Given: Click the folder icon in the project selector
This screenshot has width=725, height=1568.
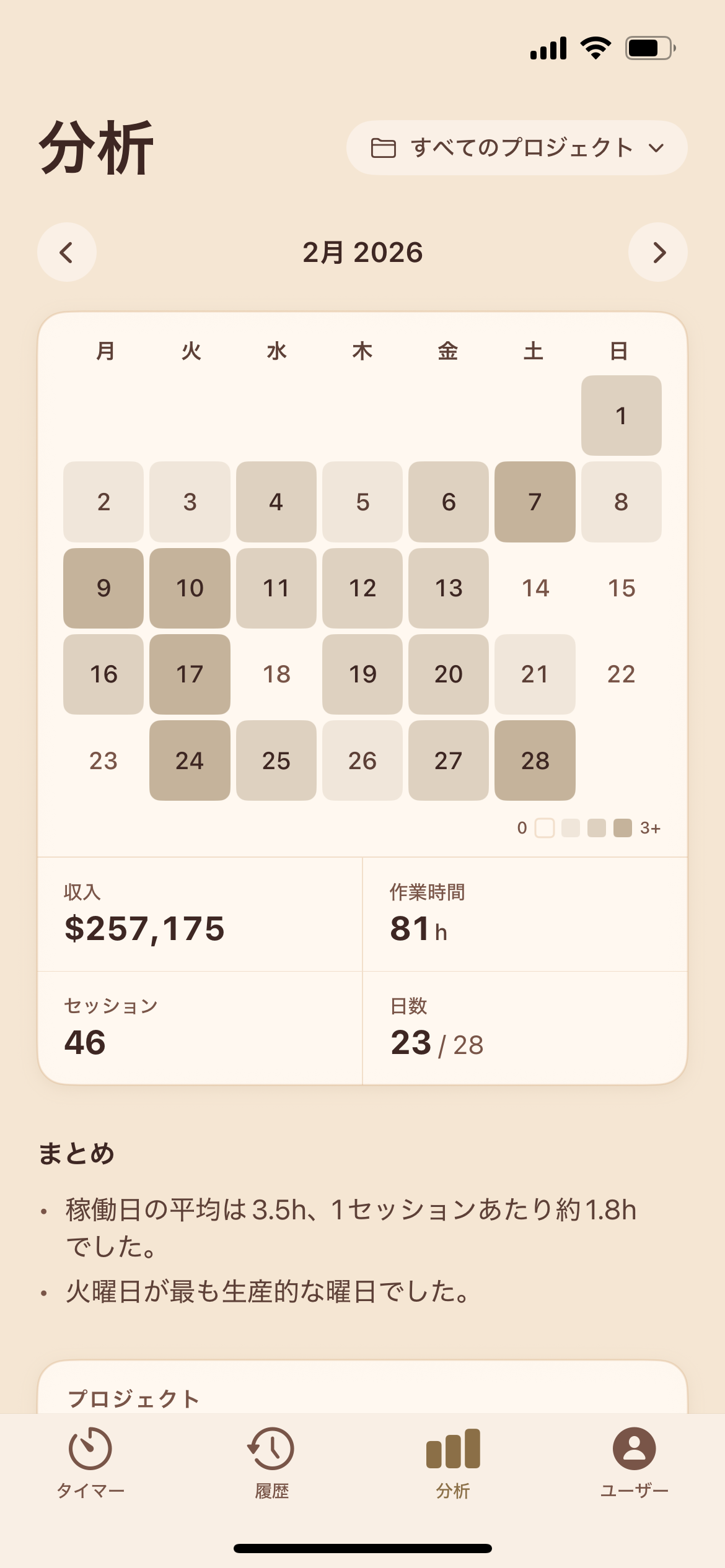Looking at the screenshot, I should (x=384, y=147).
